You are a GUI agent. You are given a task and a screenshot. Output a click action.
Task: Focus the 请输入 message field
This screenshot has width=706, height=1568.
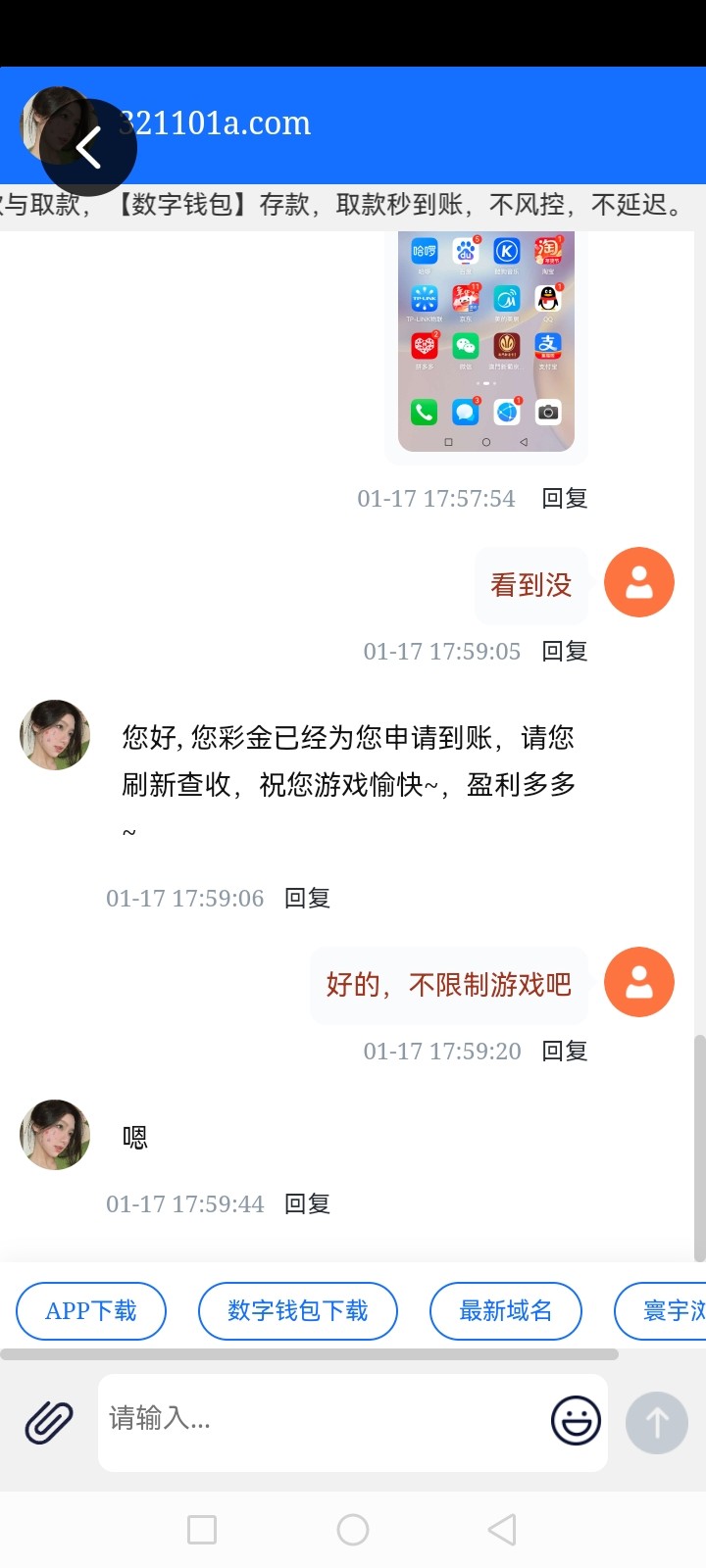point(324,1419)
